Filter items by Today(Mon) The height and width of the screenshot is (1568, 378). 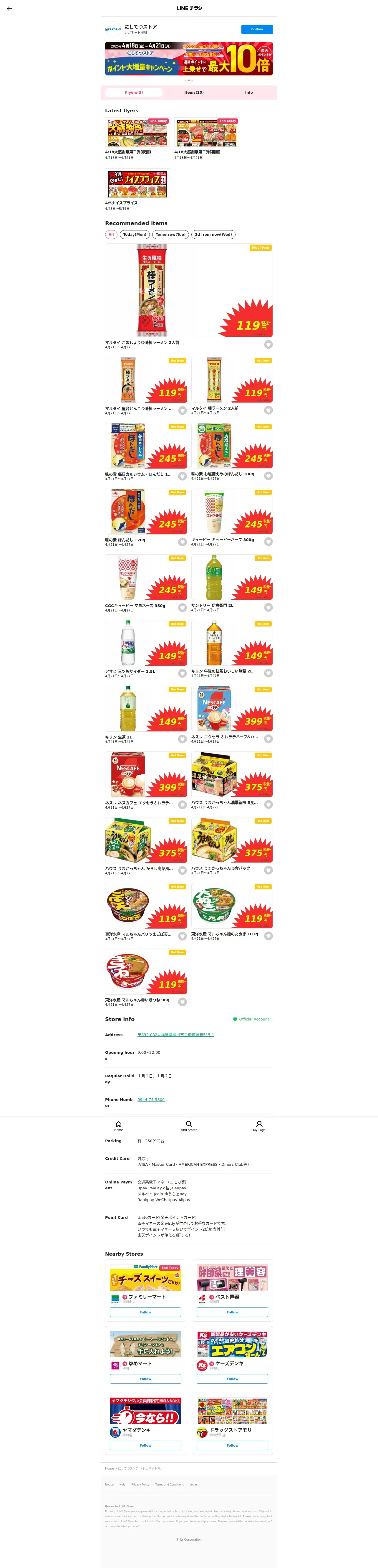[134, 234]
